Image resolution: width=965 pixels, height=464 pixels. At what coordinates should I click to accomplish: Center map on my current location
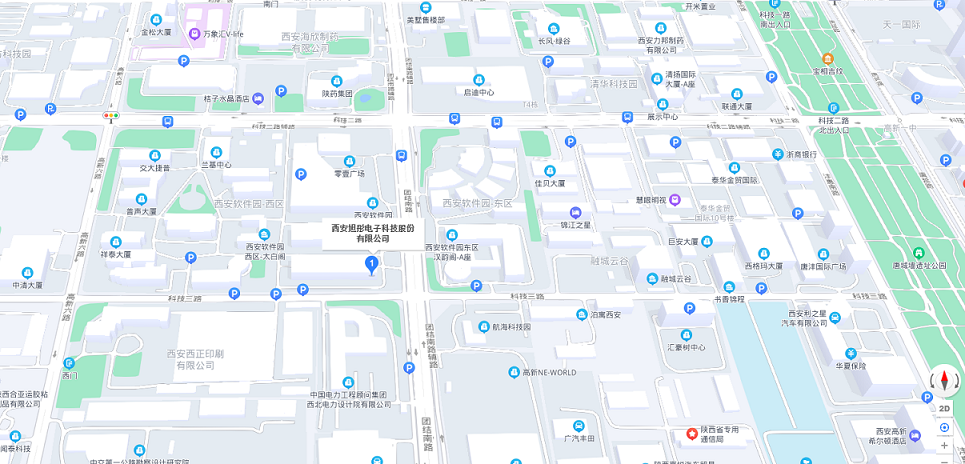(x=944, y=427)
